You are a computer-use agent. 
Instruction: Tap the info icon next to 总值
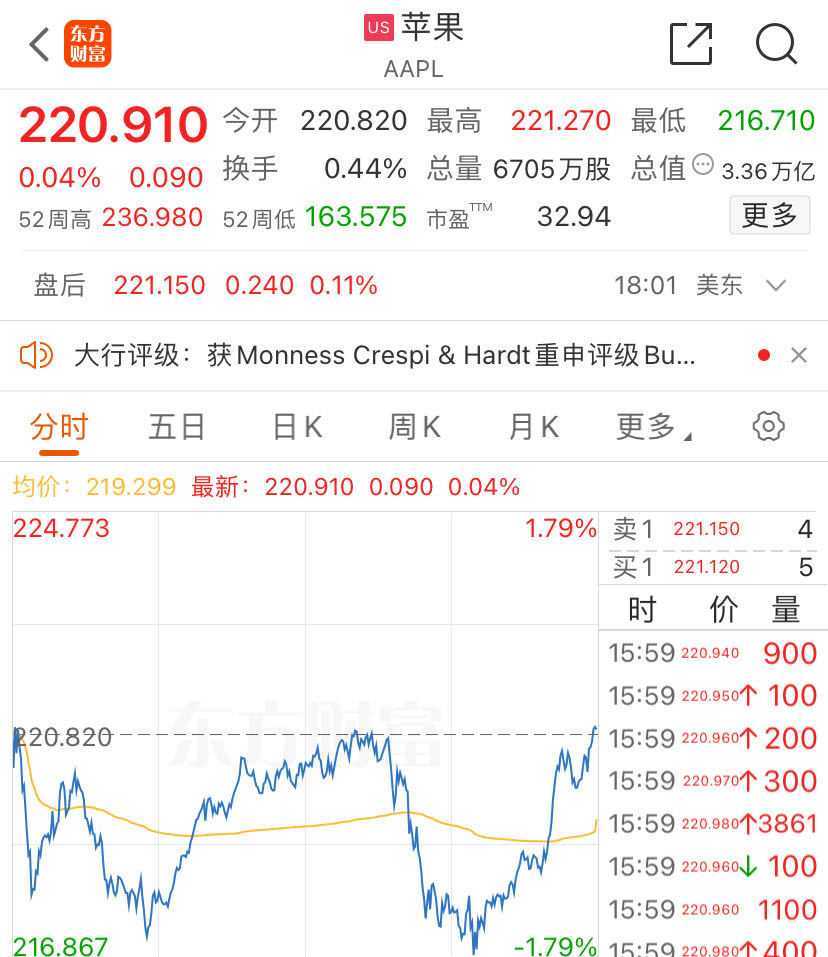703,165
